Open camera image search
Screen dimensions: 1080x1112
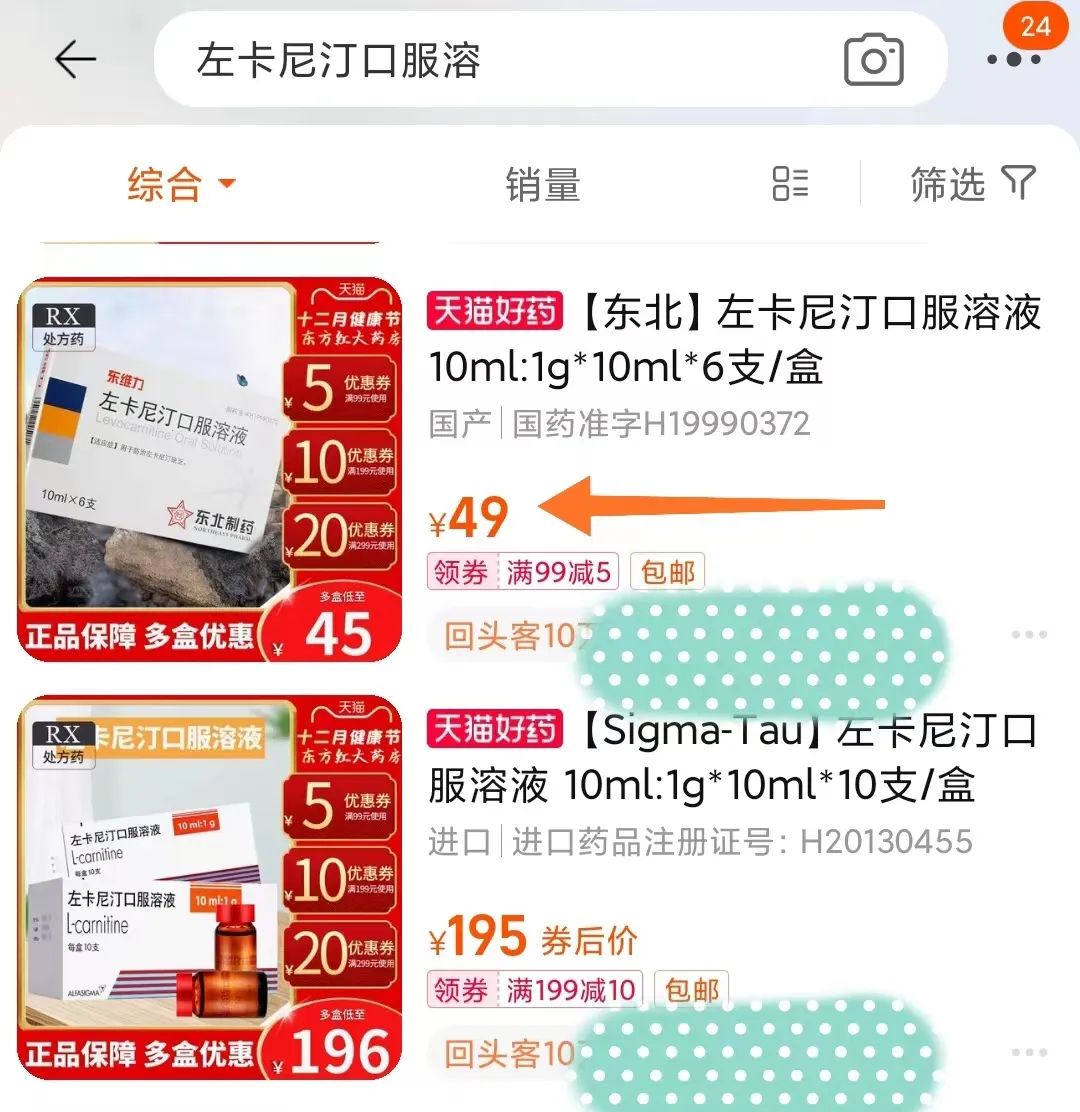tap(874, 61)
